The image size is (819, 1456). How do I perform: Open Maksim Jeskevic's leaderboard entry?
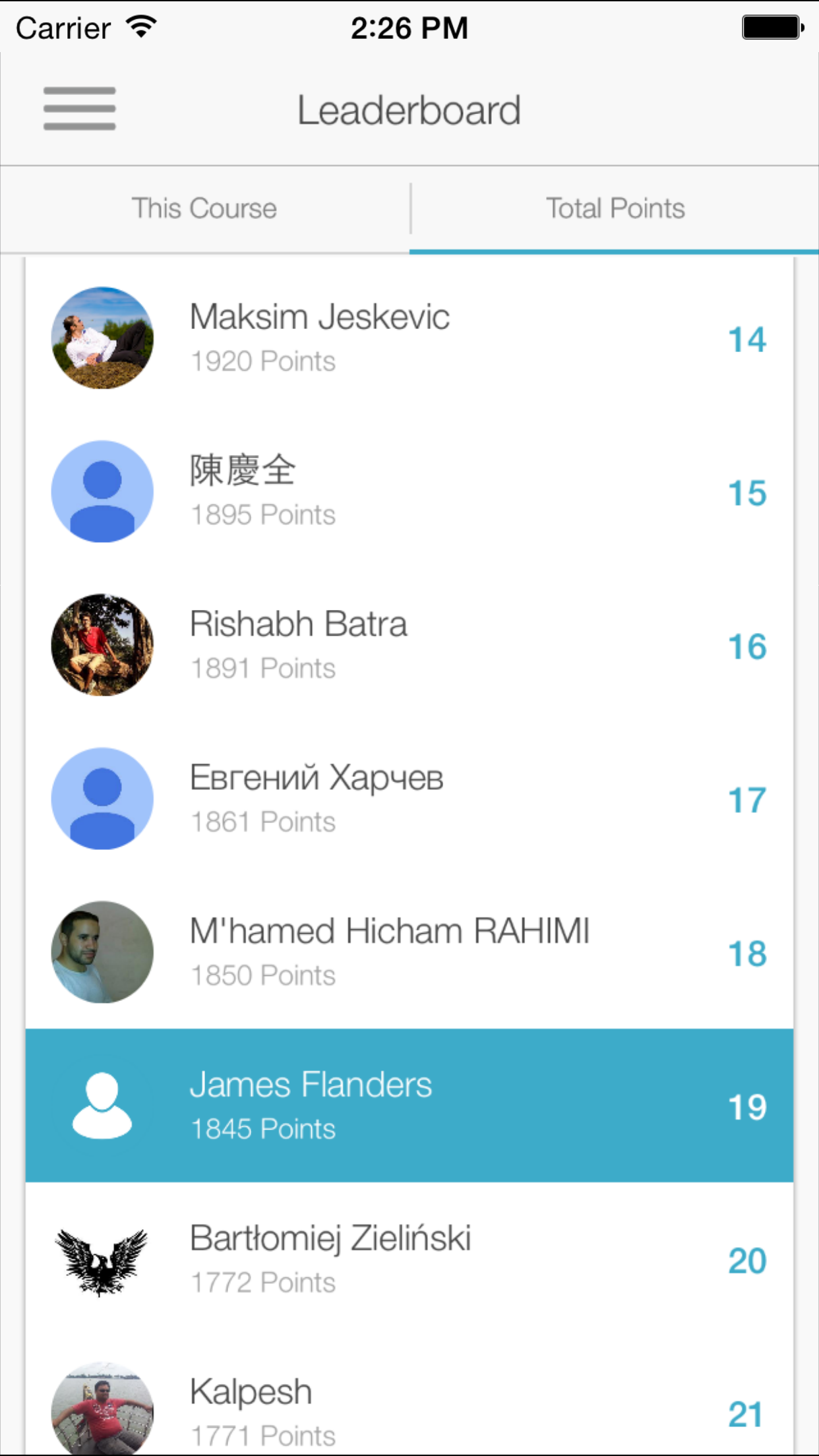coord(409,338)
